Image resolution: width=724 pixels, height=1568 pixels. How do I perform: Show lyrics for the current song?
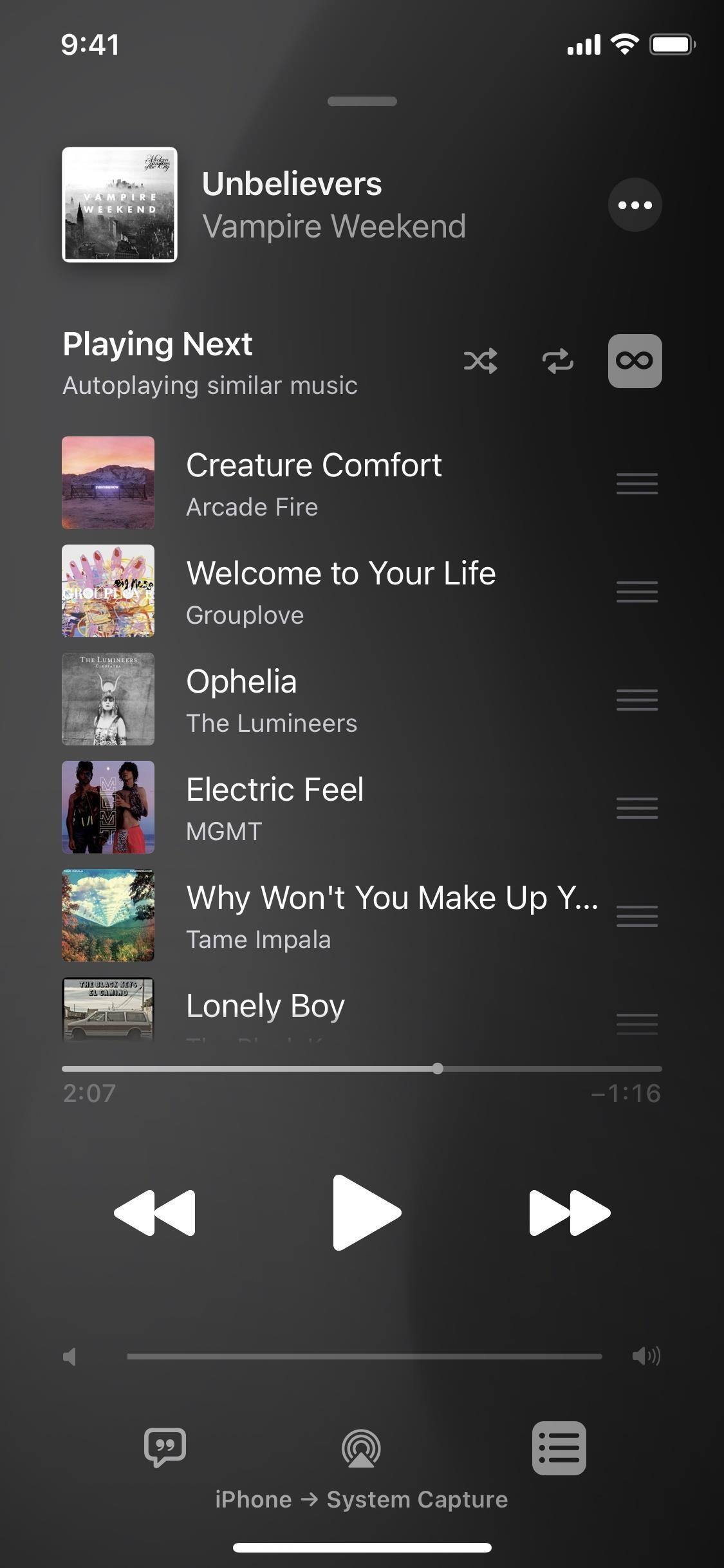165,1448
